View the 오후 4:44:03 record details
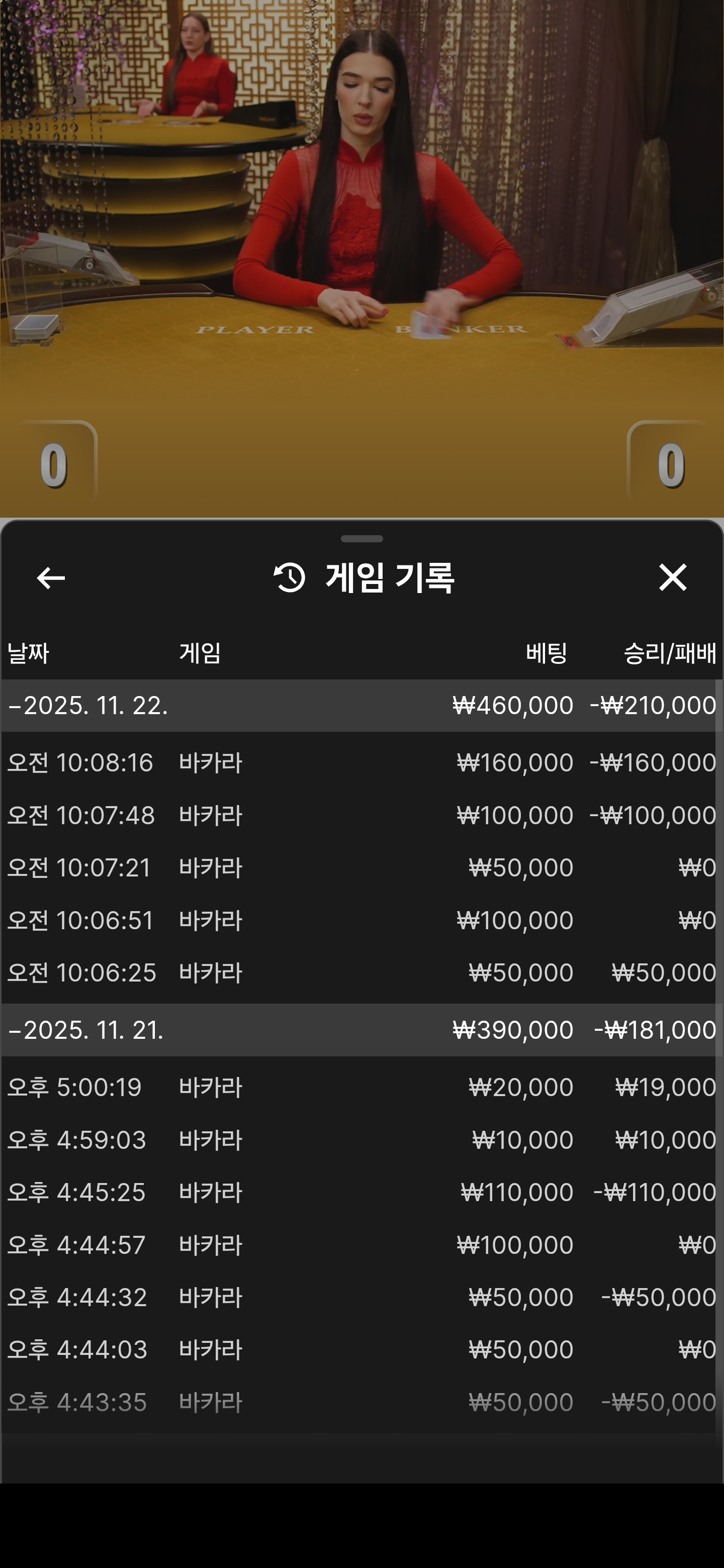This screenshot has height=1568, width=724. [x=361, y=1349]
